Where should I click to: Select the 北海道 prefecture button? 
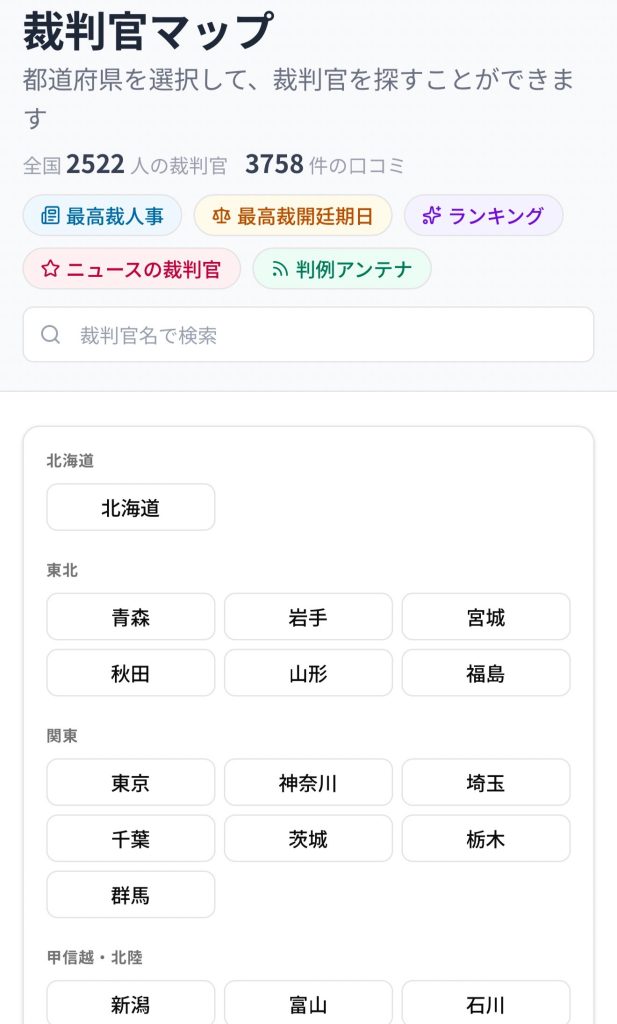click(131, 508)
